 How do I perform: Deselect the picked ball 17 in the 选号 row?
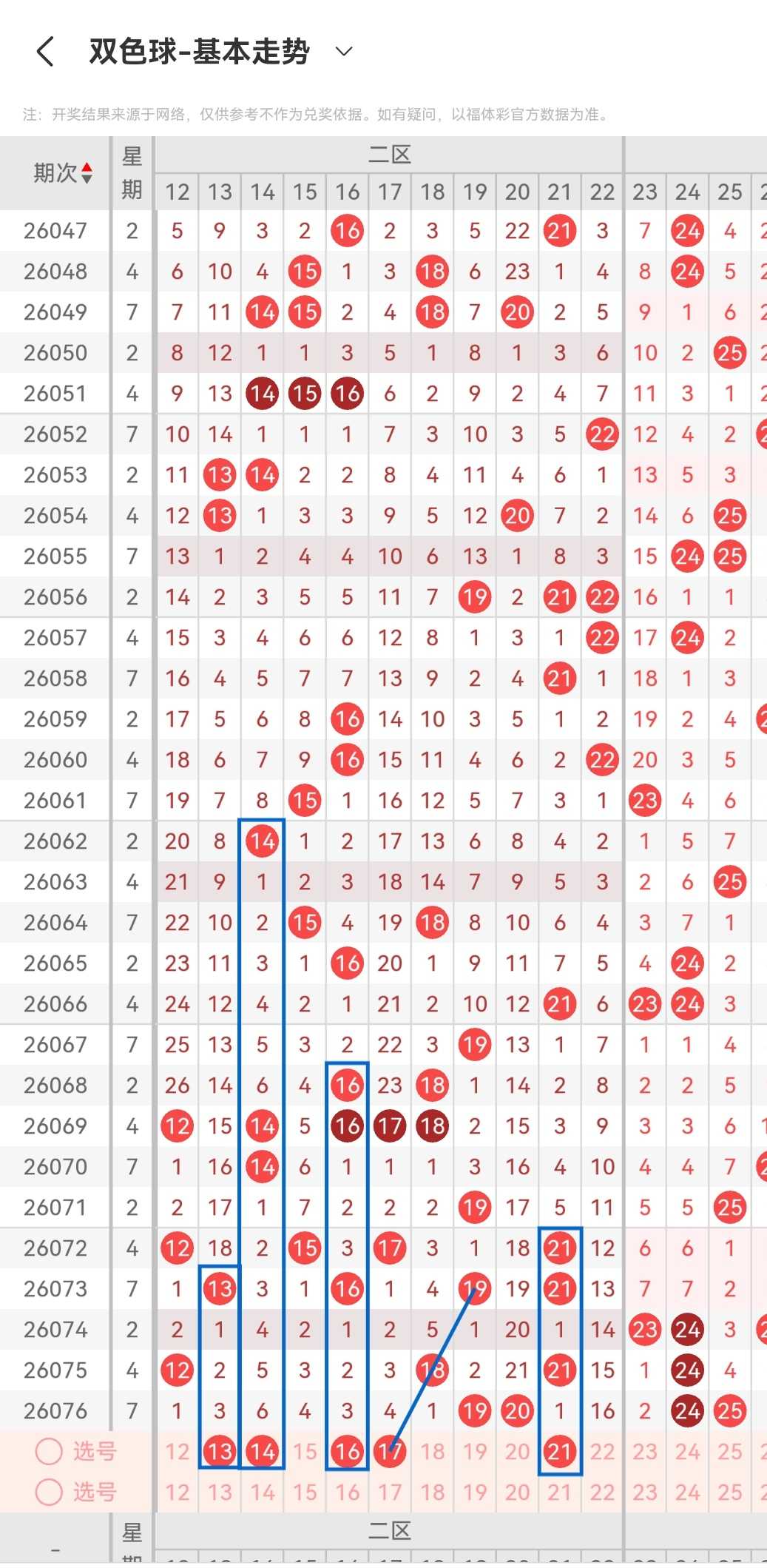[390, 1451]
